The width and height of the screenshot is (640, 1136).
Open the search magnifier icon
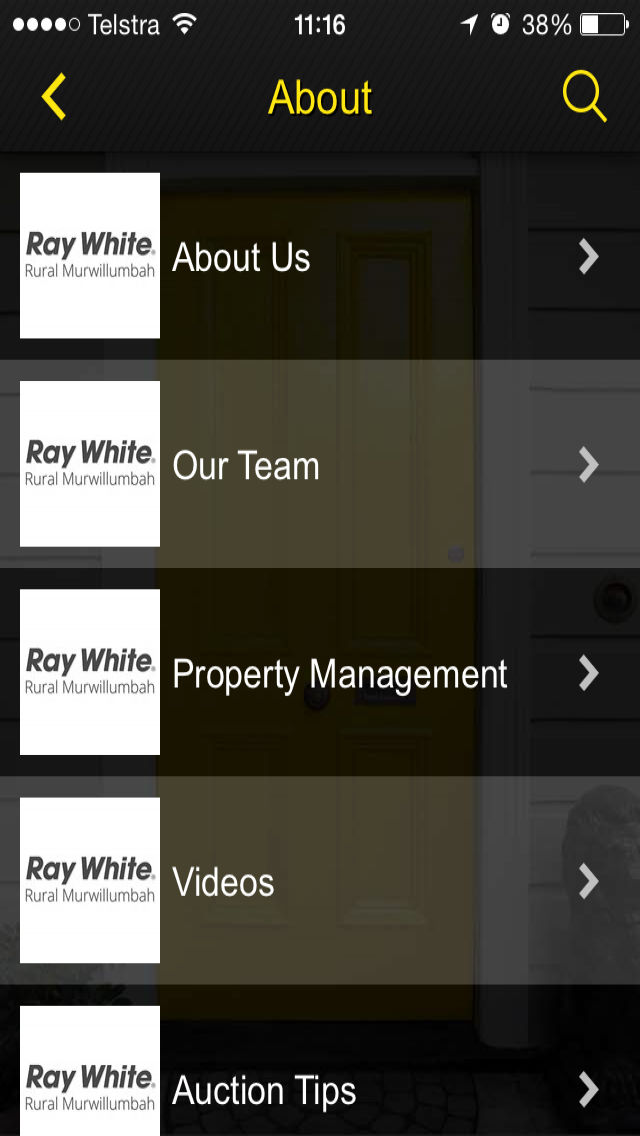pos(584,98)
